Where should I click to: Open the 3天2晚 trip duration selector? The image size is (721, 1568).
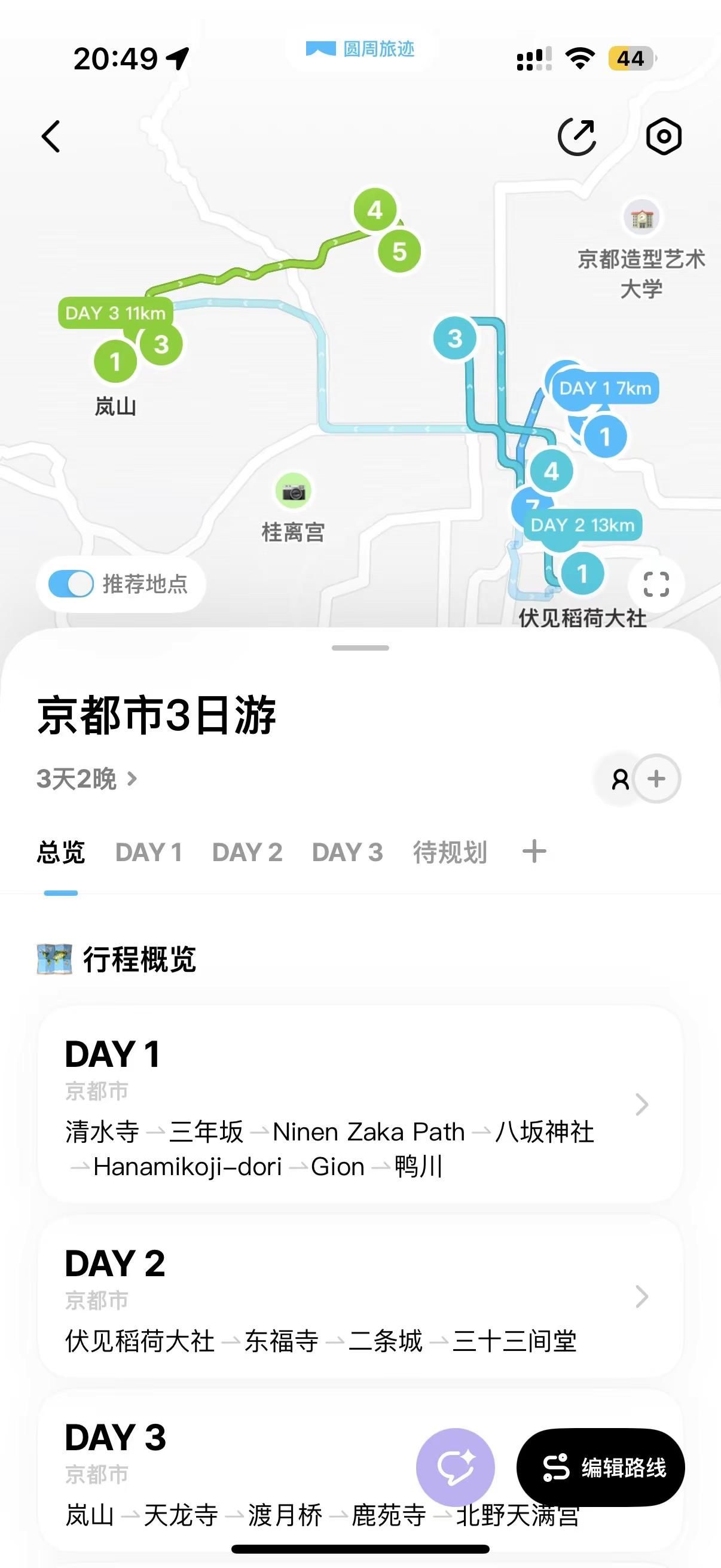tap(87, 779)
